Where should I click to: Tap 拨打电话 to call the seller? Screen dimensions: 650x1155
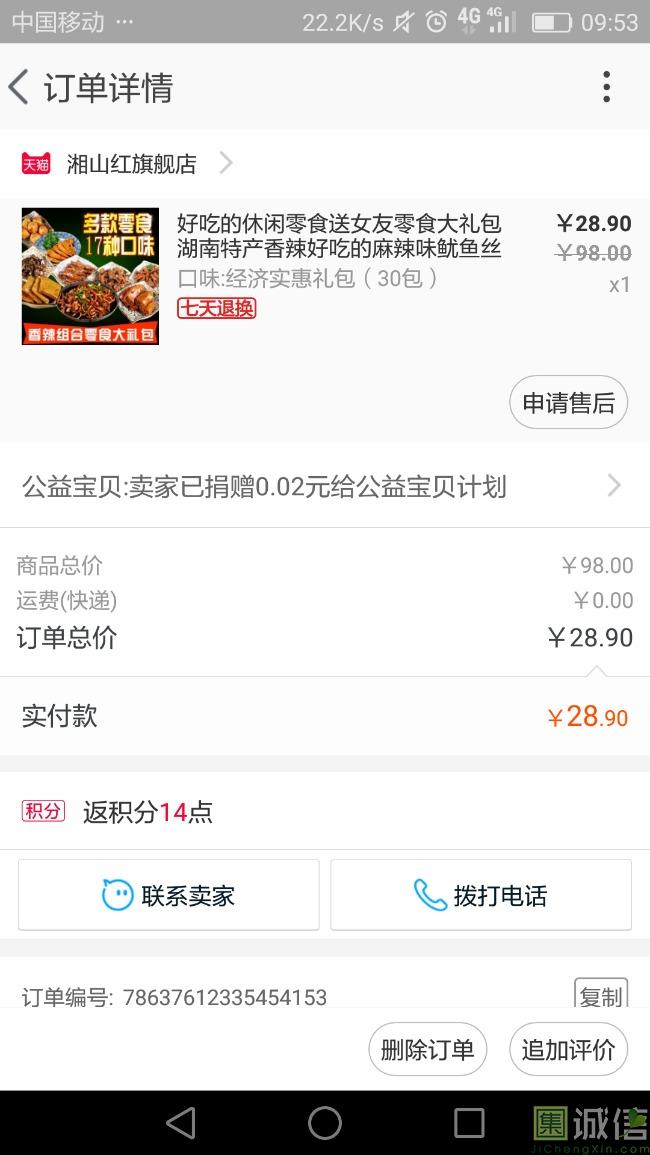480,895
